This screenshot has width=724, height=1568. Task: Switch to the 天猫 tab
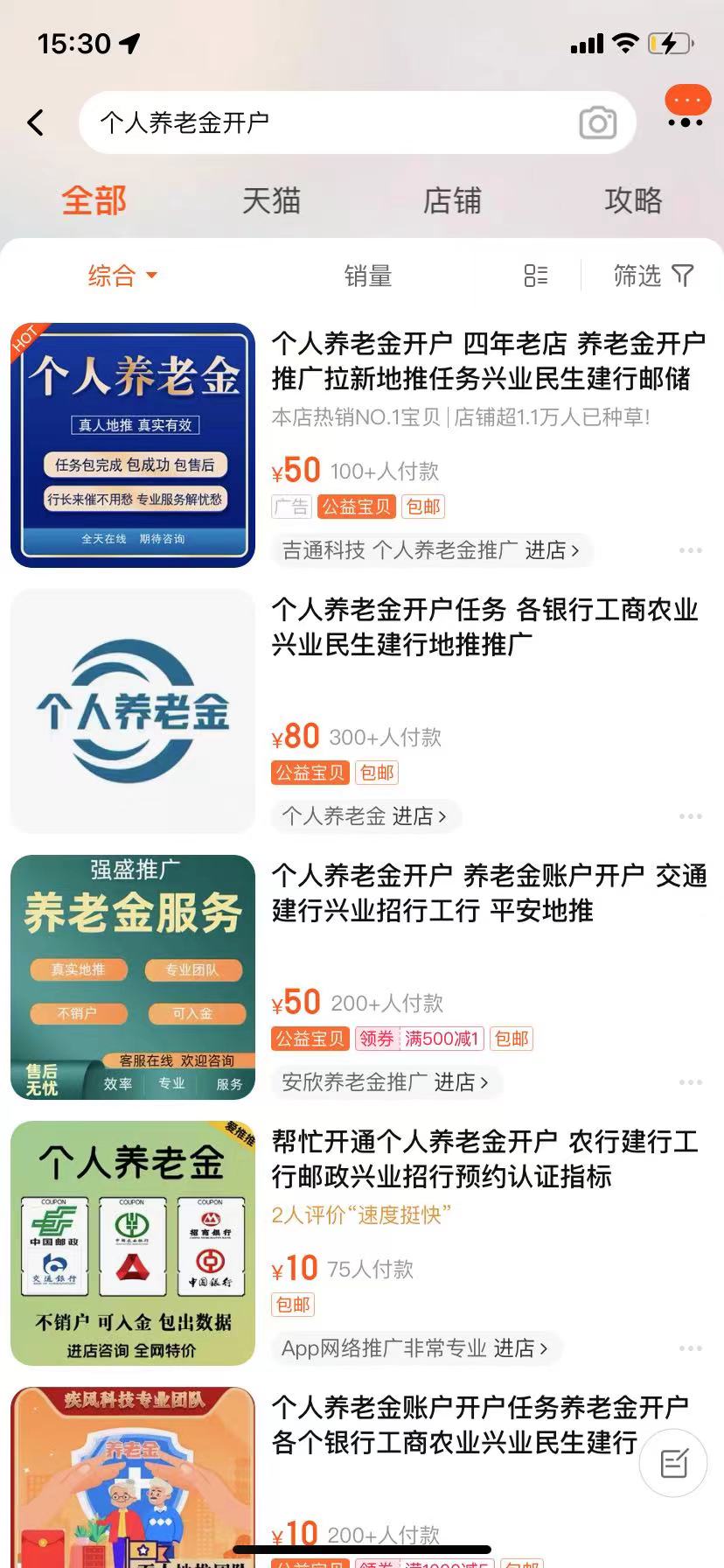(271, 200)
